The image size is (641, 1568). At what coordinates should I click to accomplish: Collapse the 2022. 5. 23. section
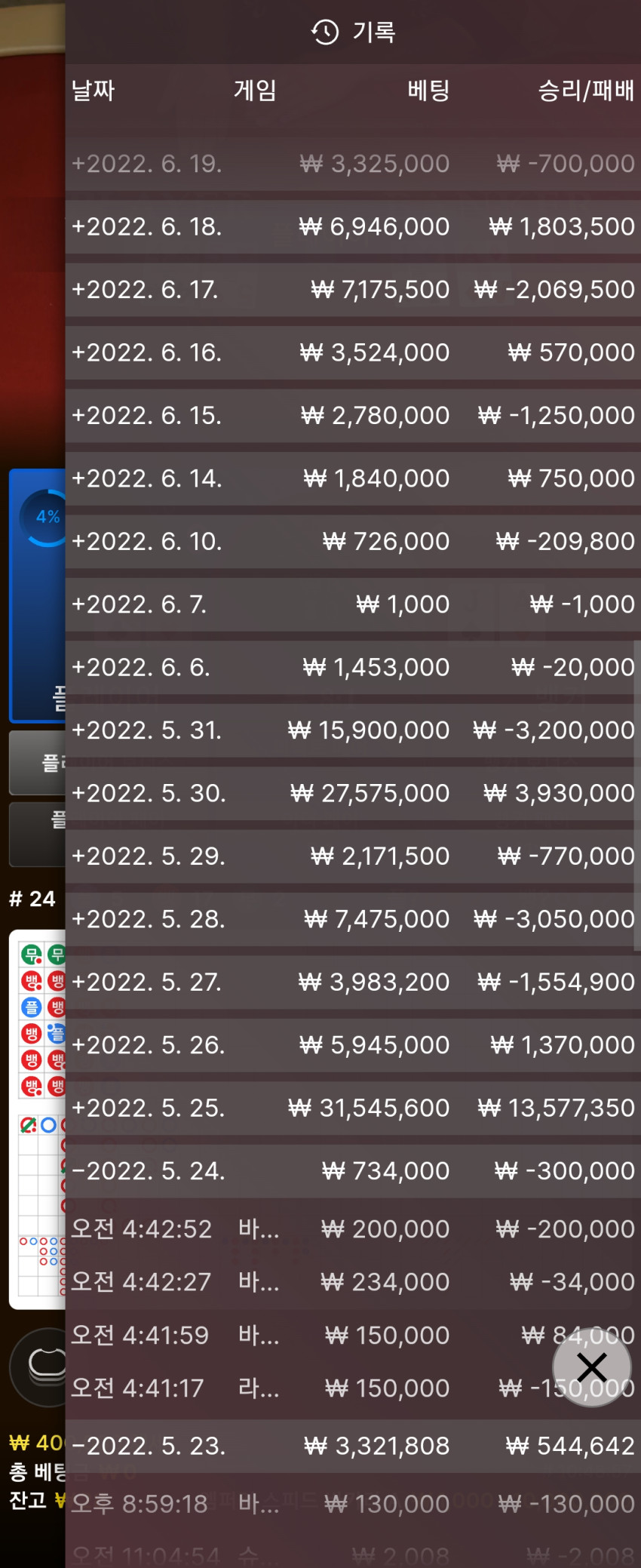(x=353, y=1447)
